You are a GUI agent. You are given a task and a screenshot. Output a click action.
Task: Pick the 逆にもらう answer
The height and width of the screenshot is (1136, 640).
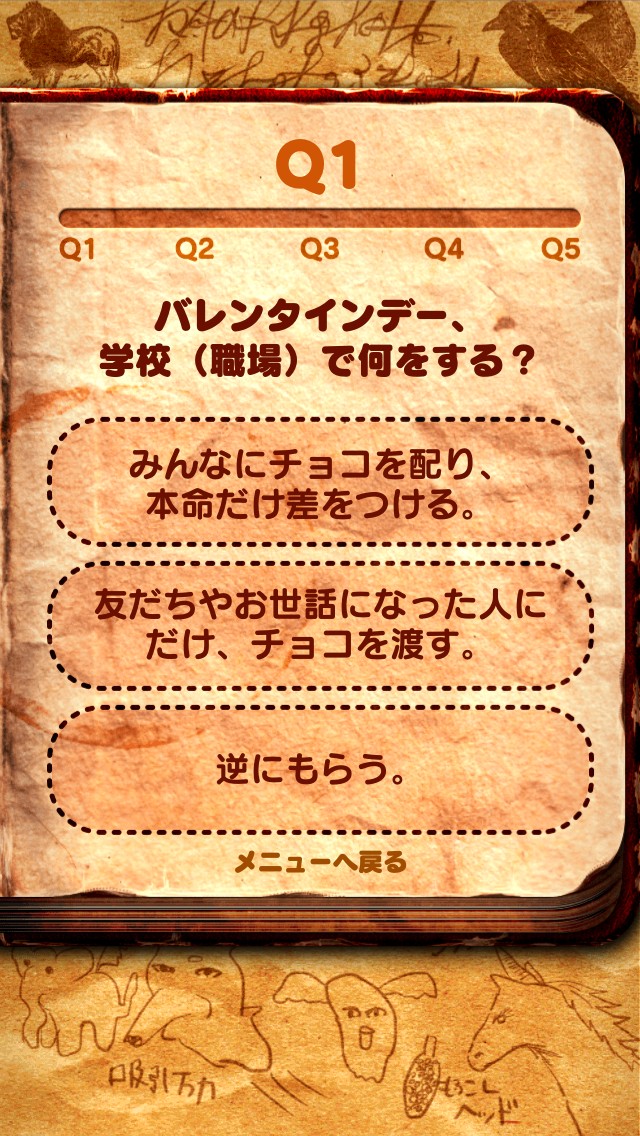coord(320,770)
